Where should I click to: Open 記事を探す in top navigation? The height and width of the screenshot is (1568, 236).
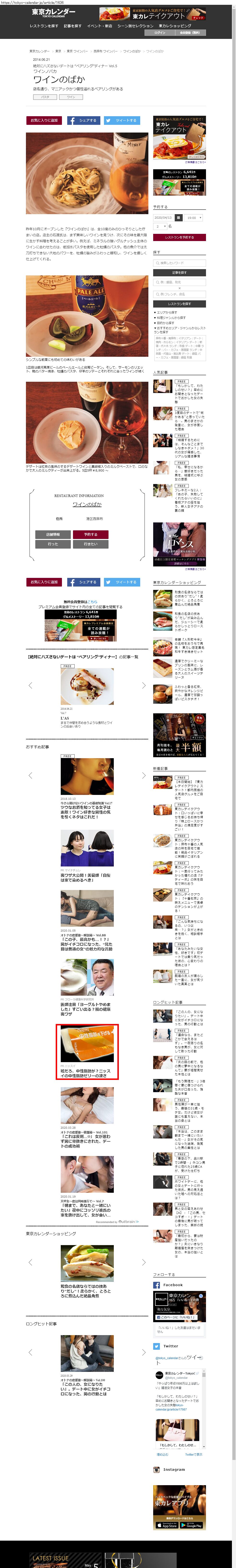72,25
